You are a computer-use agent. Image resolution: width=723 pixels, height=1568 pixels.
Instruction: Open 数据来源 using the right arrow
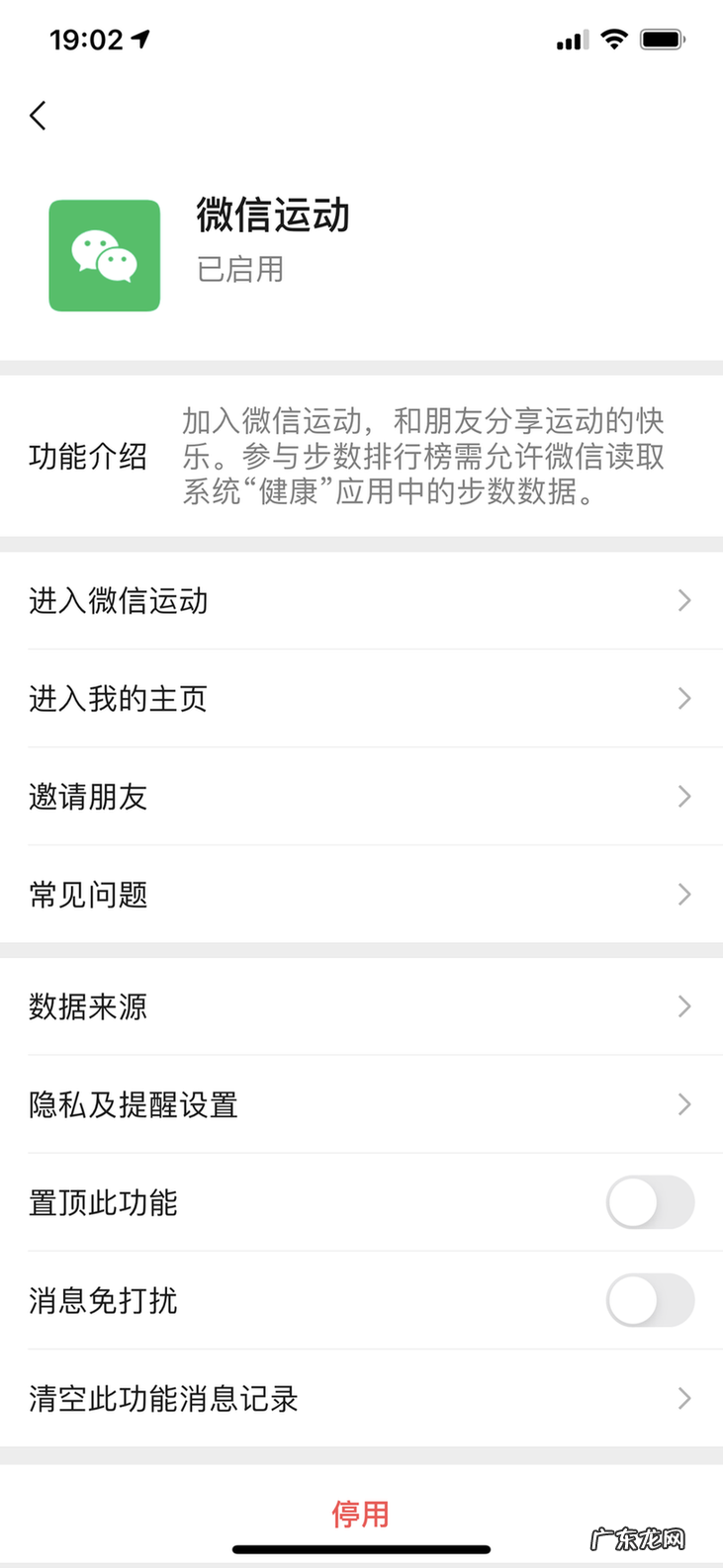(x=684, y=1006)
